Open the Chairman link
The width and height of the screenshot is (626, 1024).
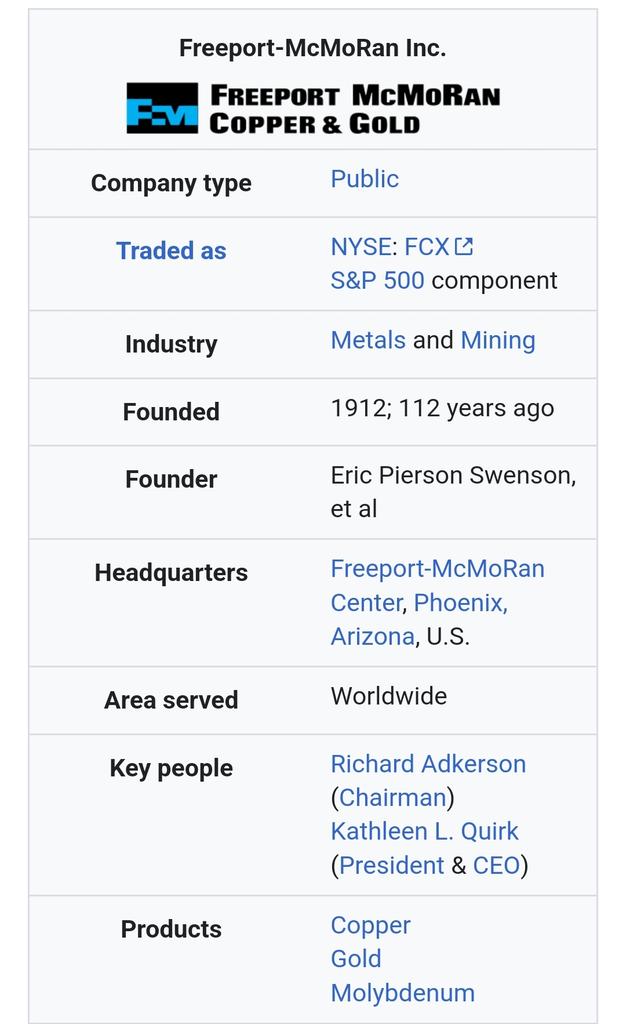392,798
